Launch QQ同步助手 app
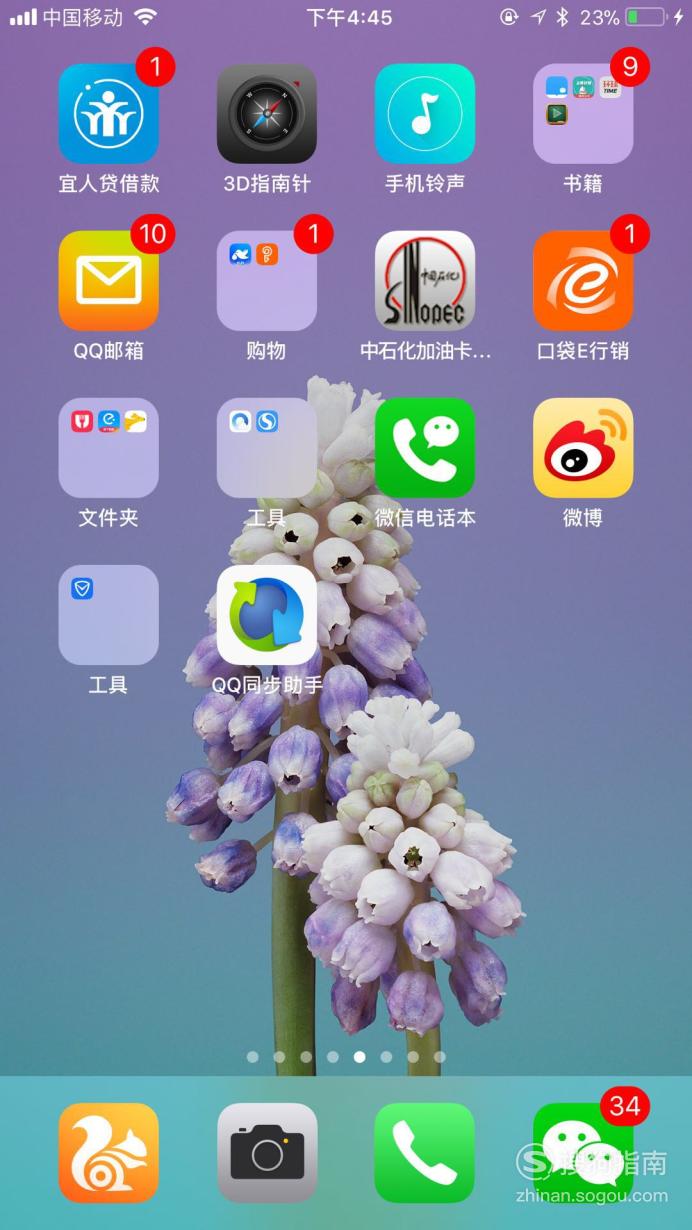 coord(266,615)
